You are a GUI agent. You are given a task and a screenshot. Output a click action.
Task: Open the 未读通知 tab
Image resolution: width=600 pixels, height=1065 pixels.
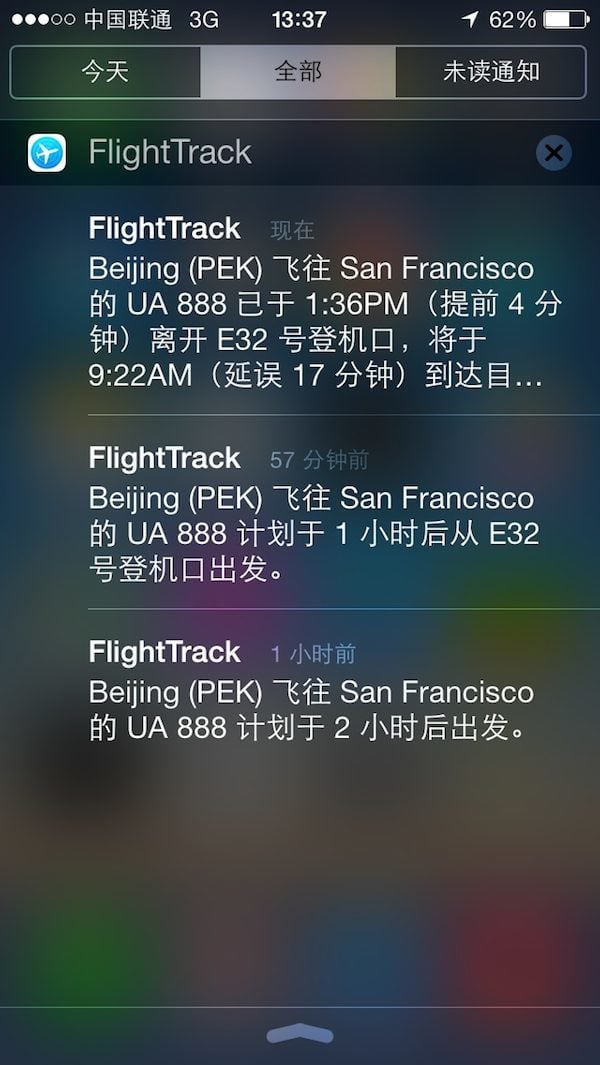click(490, 72)
